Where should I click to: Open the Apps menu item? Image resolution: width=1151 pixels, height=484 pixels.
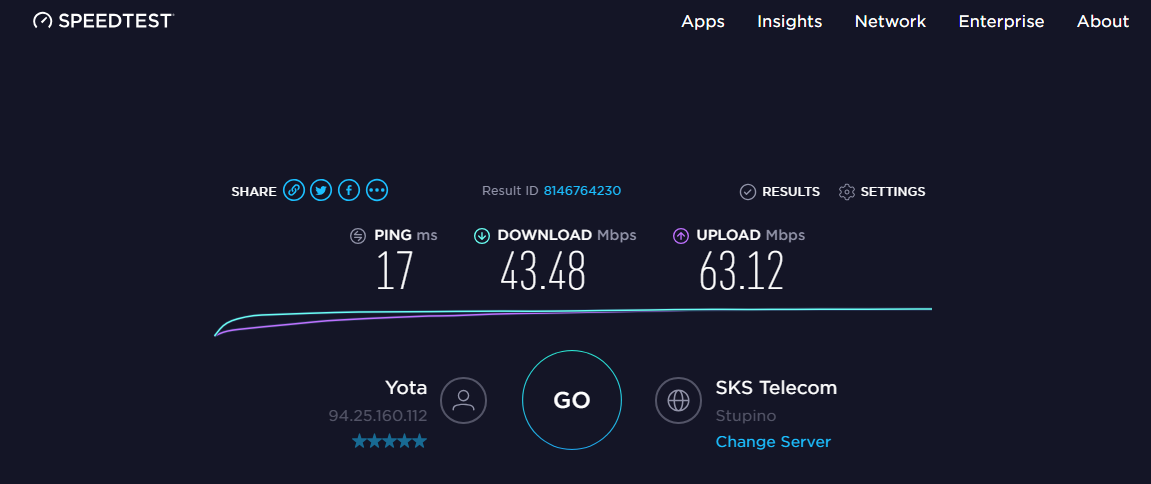point(703,21)
